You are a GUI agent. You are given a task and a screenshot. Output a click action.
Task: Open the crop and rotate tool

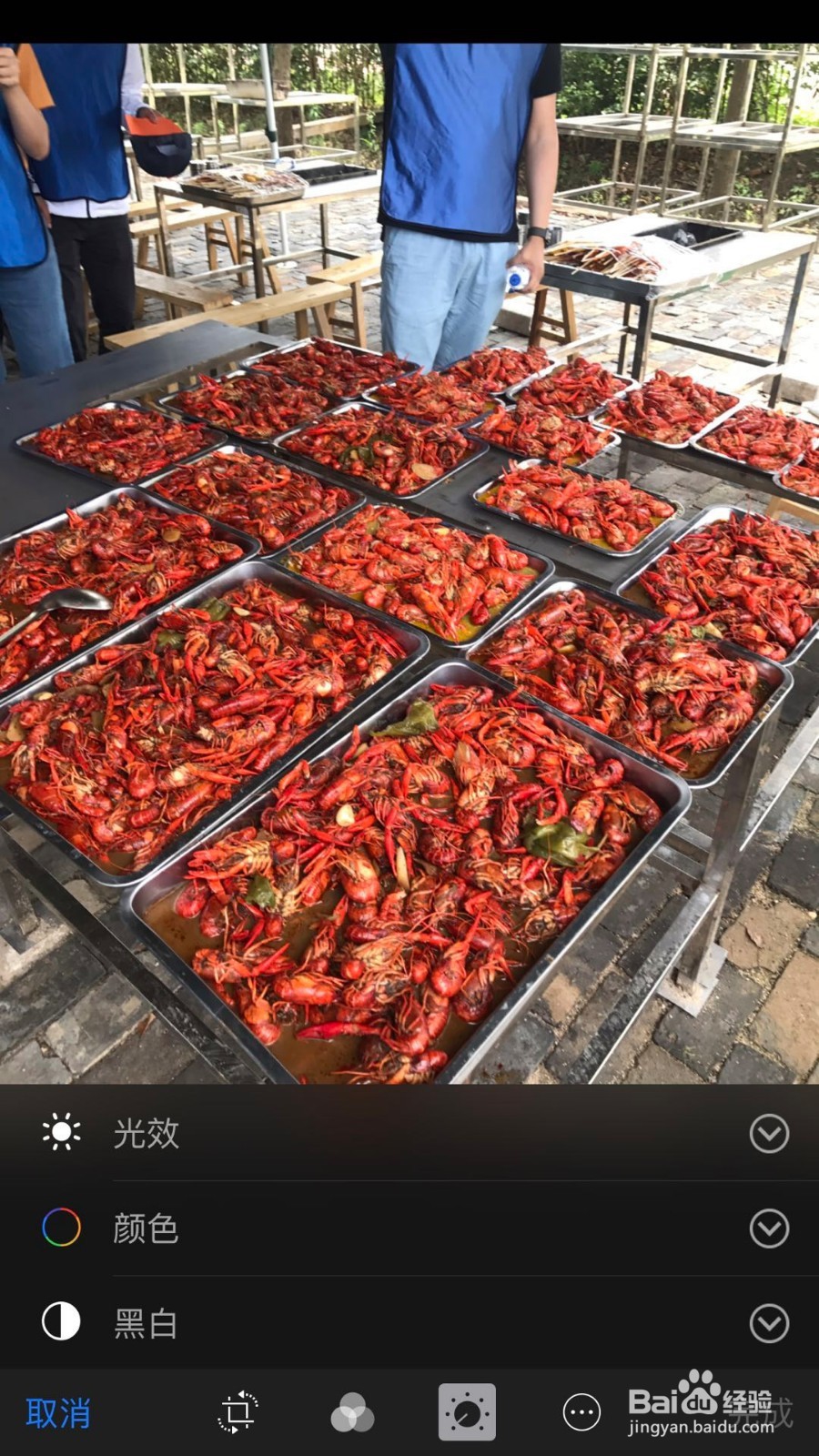238,1412
